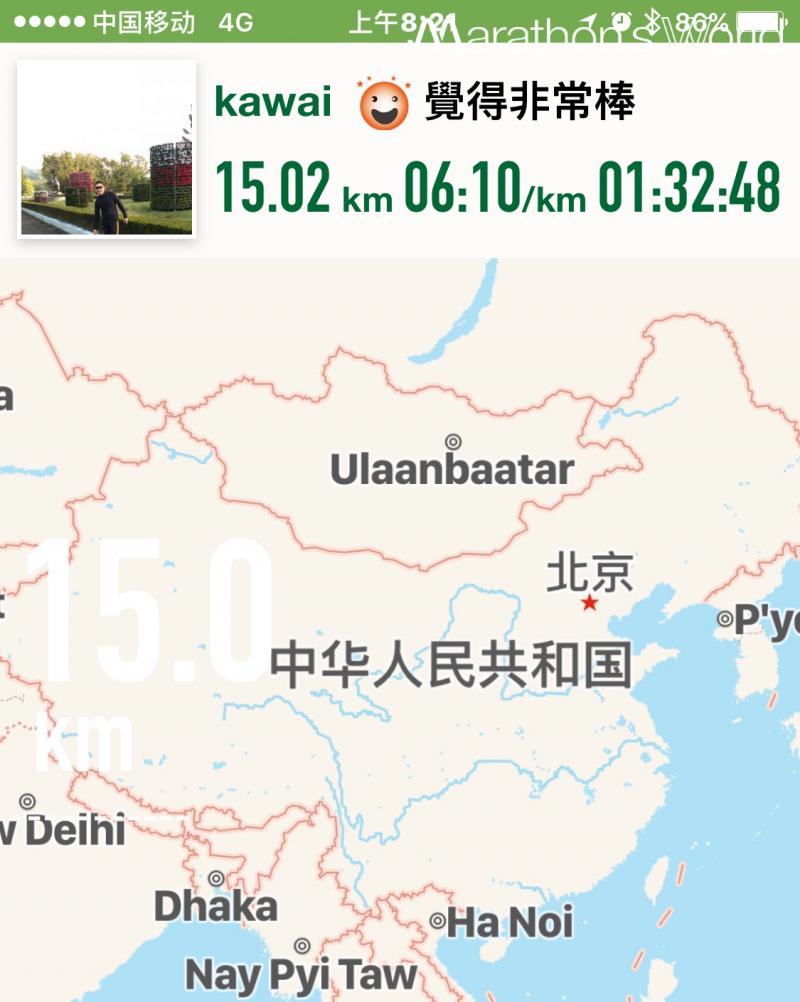Open kawai's profile photo
The width and height of the screenshot is (800, 1002).
point(106,148)
